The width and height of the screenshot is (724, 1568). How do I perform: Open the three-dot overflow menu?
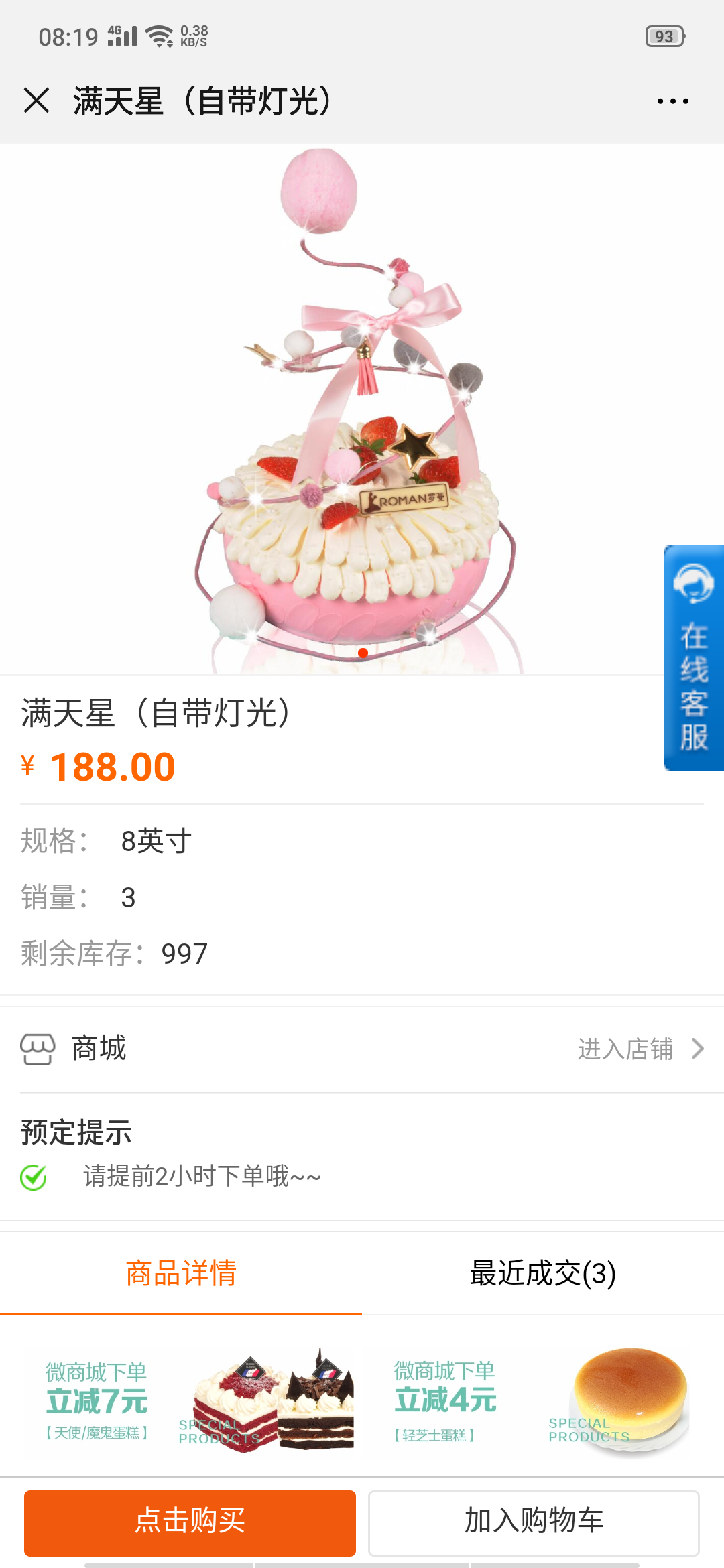[672, 101]
